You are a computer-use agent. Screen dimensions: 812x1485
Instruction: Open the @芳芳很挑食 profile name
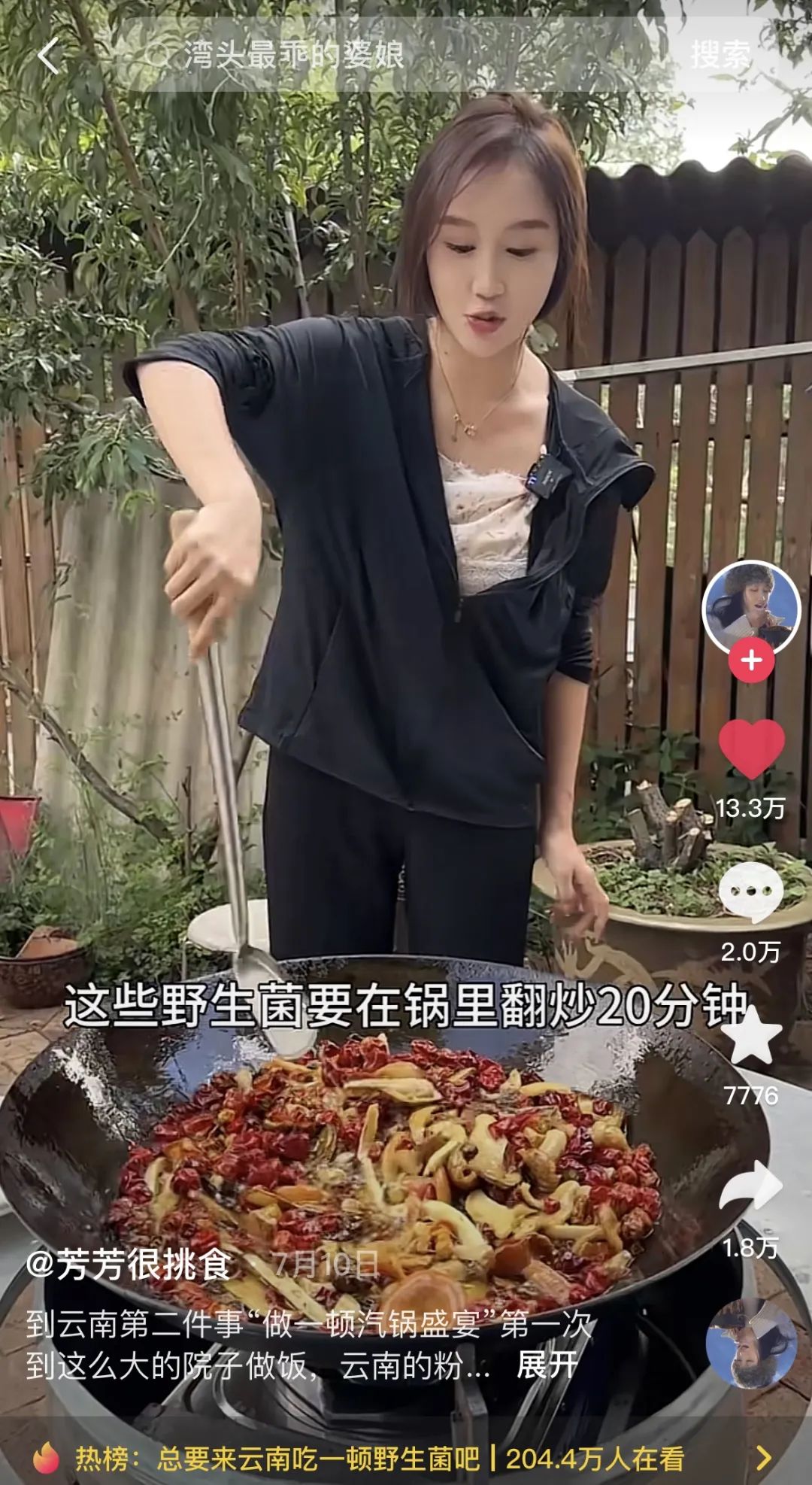(128, 1264)
